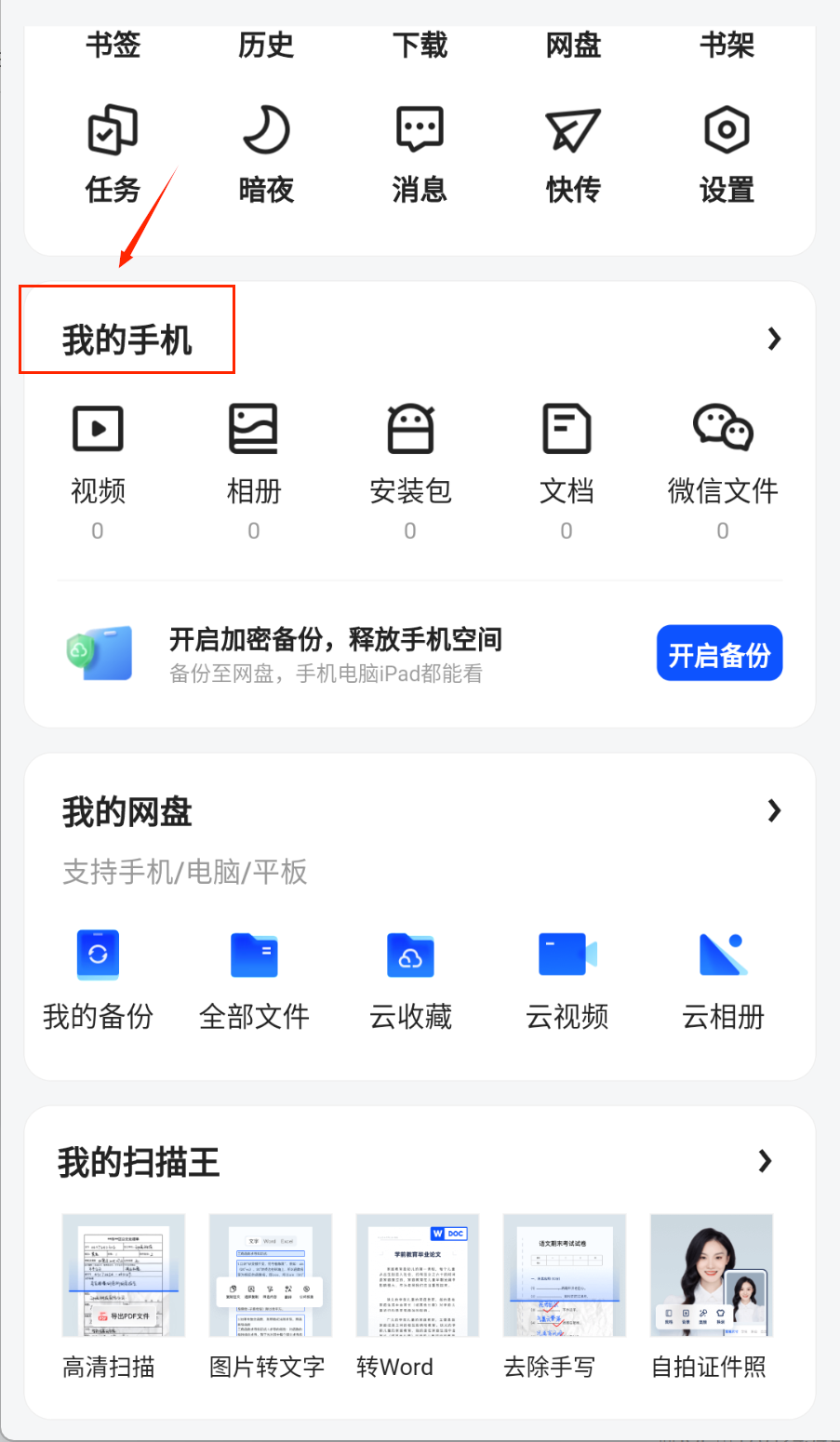Expand the 我的扫描王 section arrow

pyautogui.click(x=765, y=1161)
